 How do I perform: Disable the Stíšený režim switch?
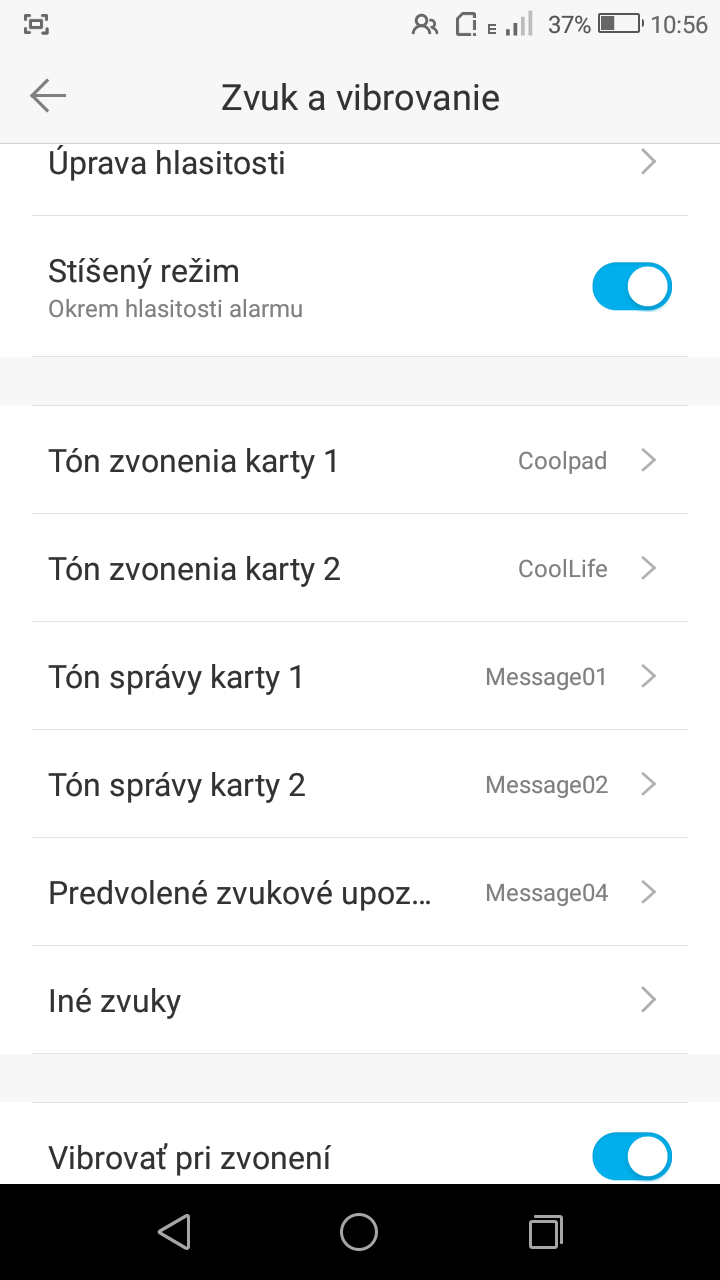coord(632,288)
